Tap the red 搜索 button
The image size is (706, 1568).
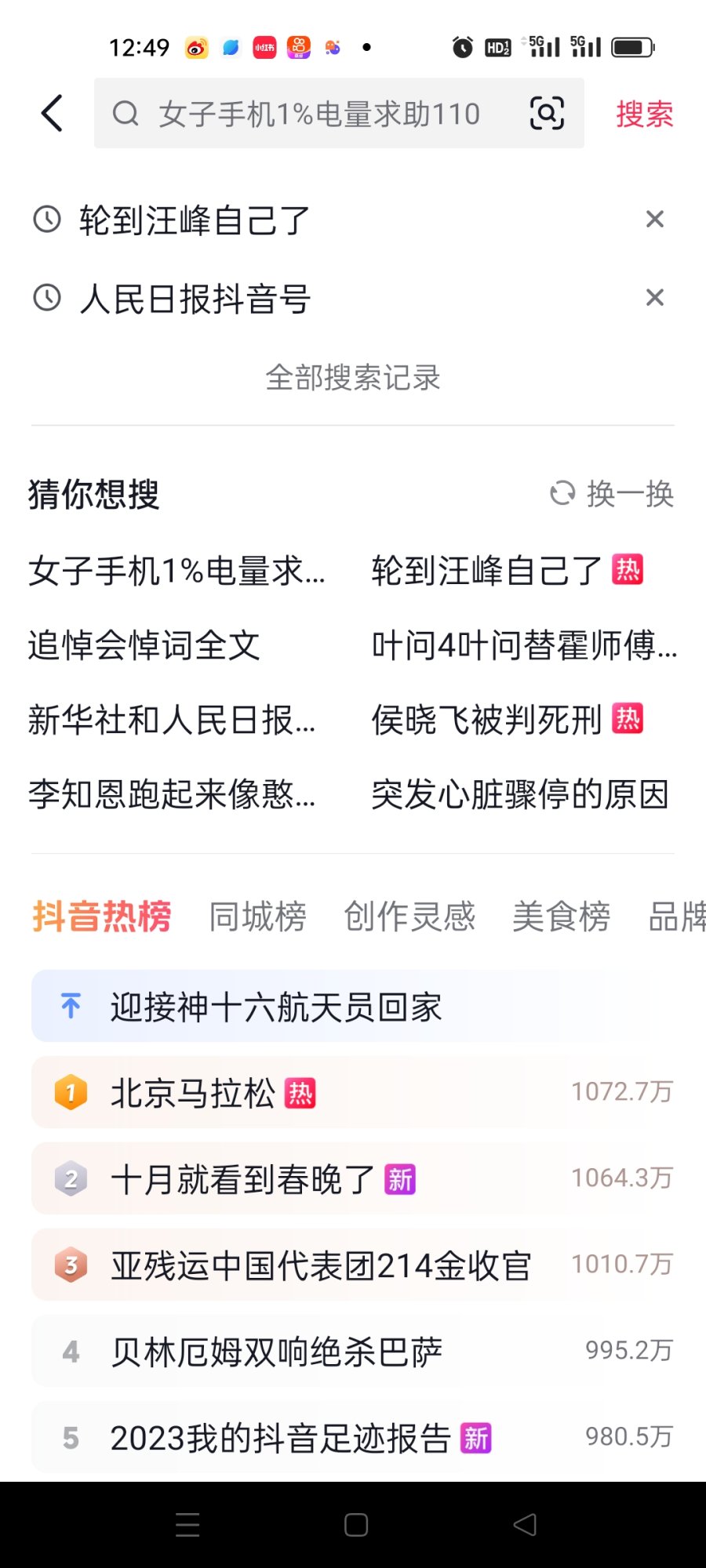(x=644, y=114)
